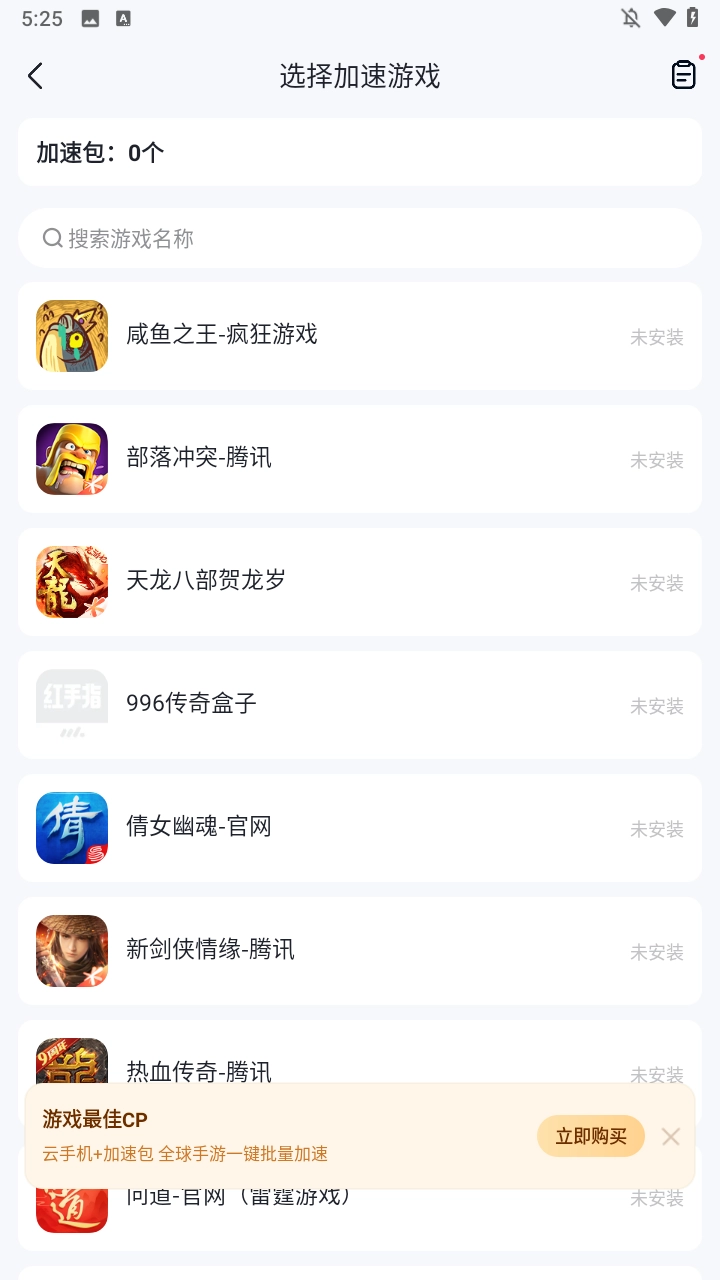Tap the search magnifier icon
Viewport: 720px width, 1280px height.
(x=51, y=238)
